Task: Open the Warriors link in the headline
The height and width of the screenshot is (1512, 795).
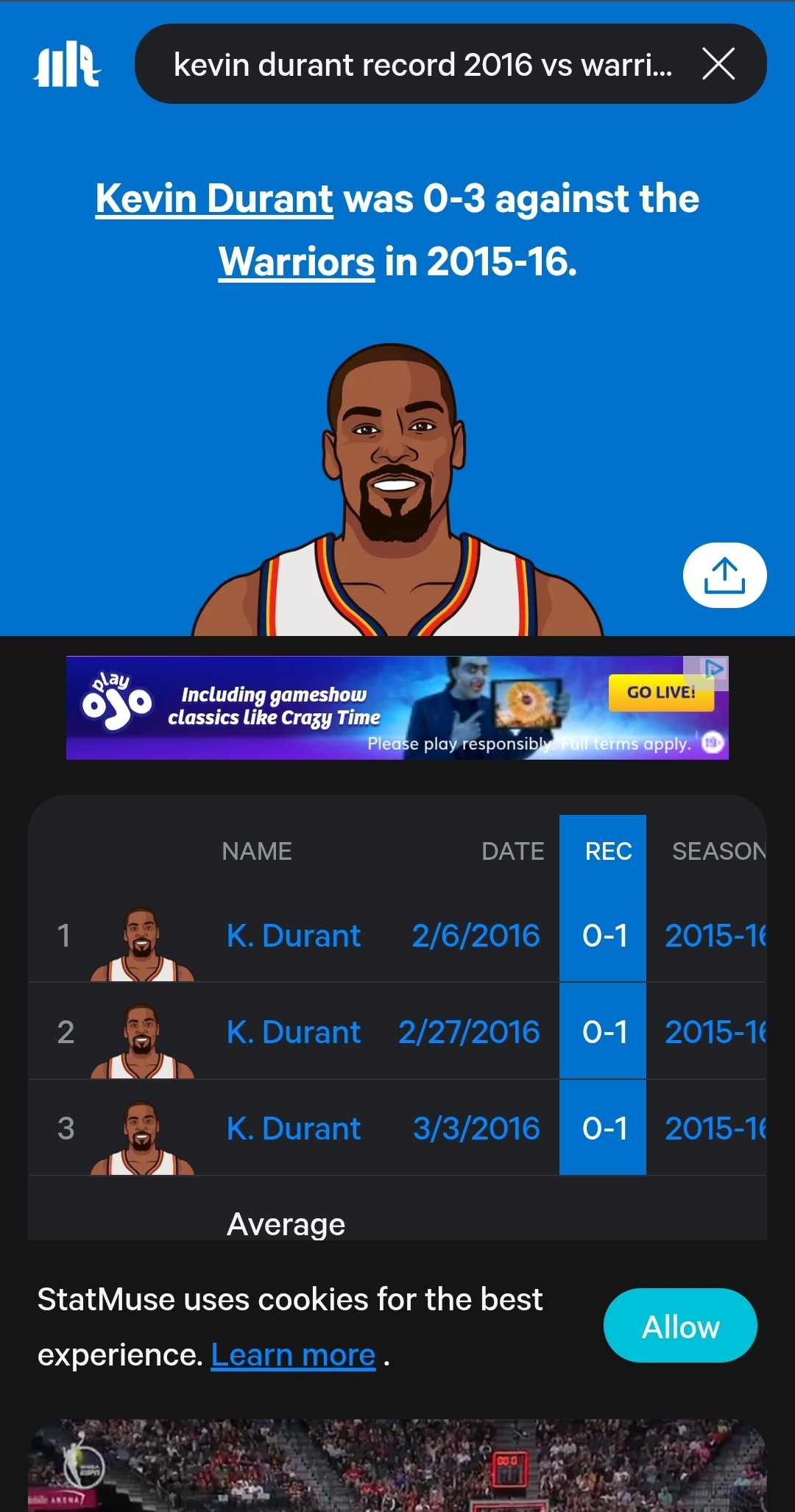Action: pos(297,261)
